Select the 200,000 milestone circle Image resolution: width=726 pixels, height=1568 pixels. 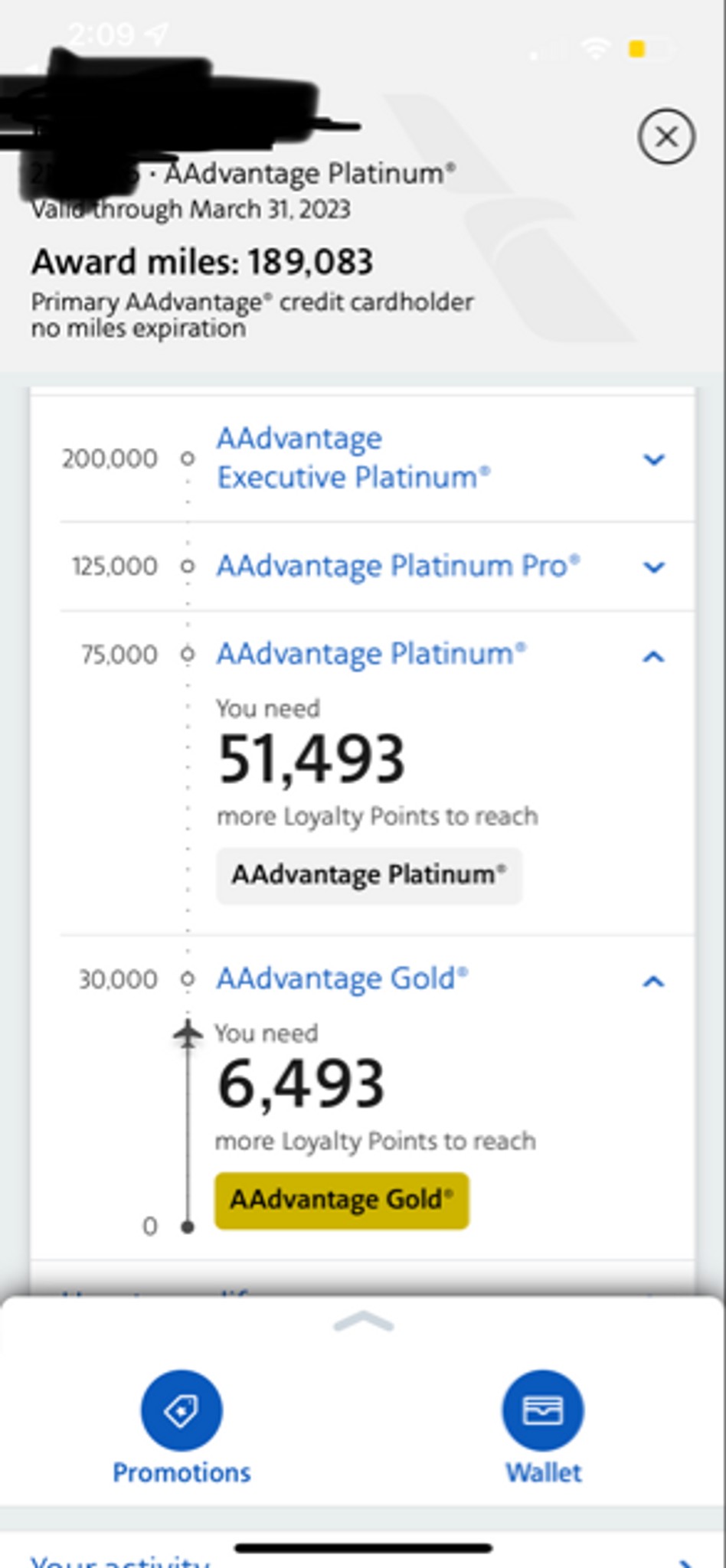[187, 459]
